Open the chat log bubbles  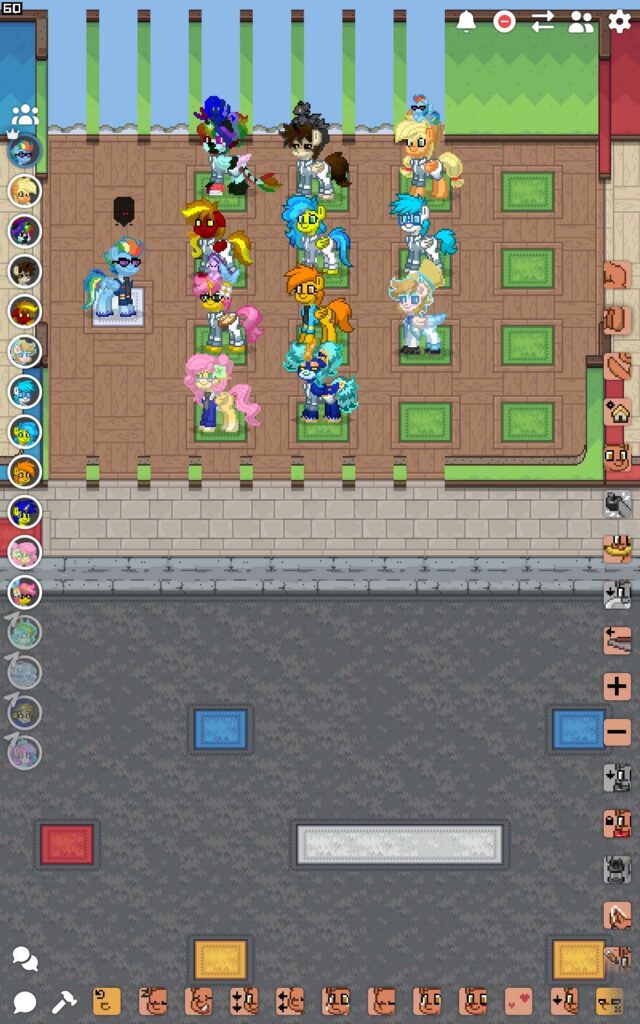pos(25,960)
